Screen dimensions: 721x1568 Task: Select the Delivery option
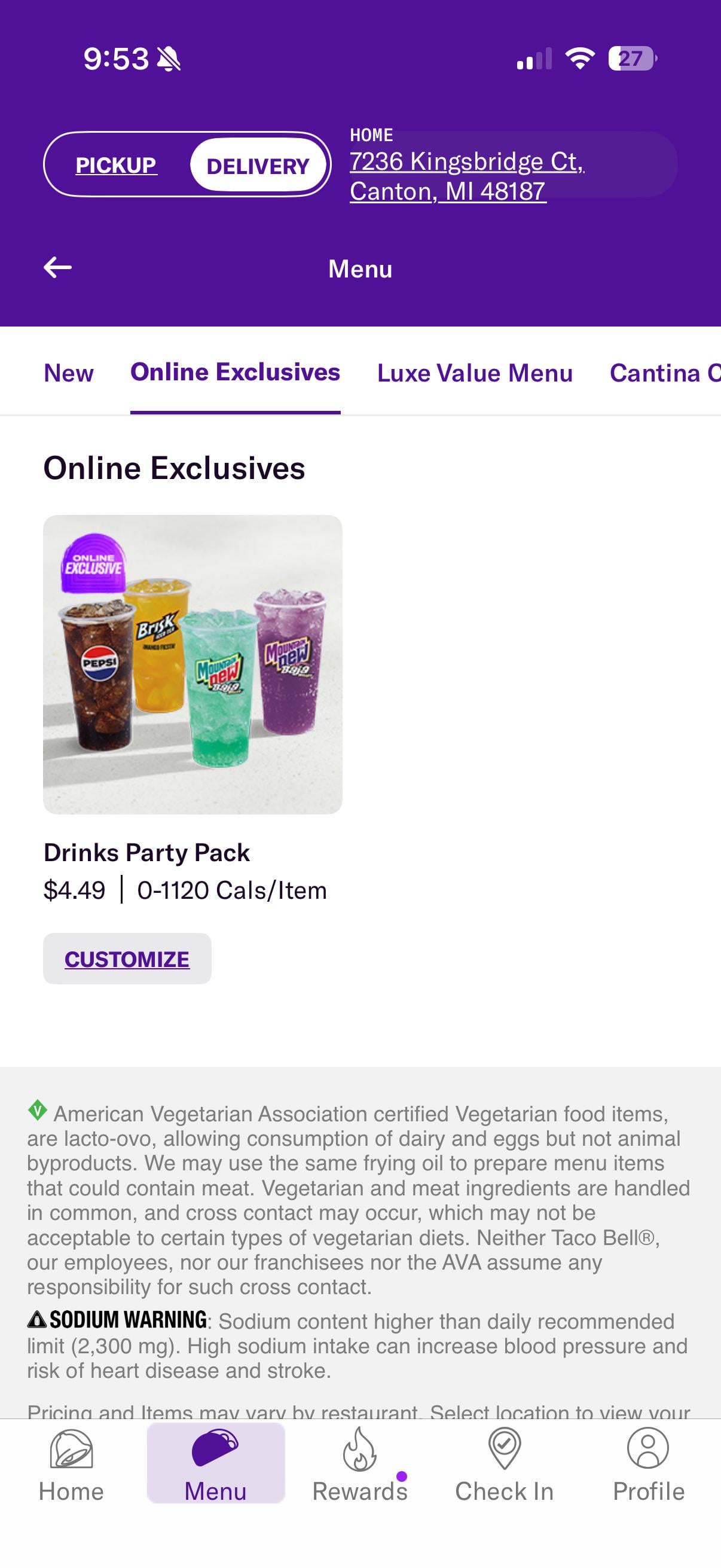click(x=258, y=166)
